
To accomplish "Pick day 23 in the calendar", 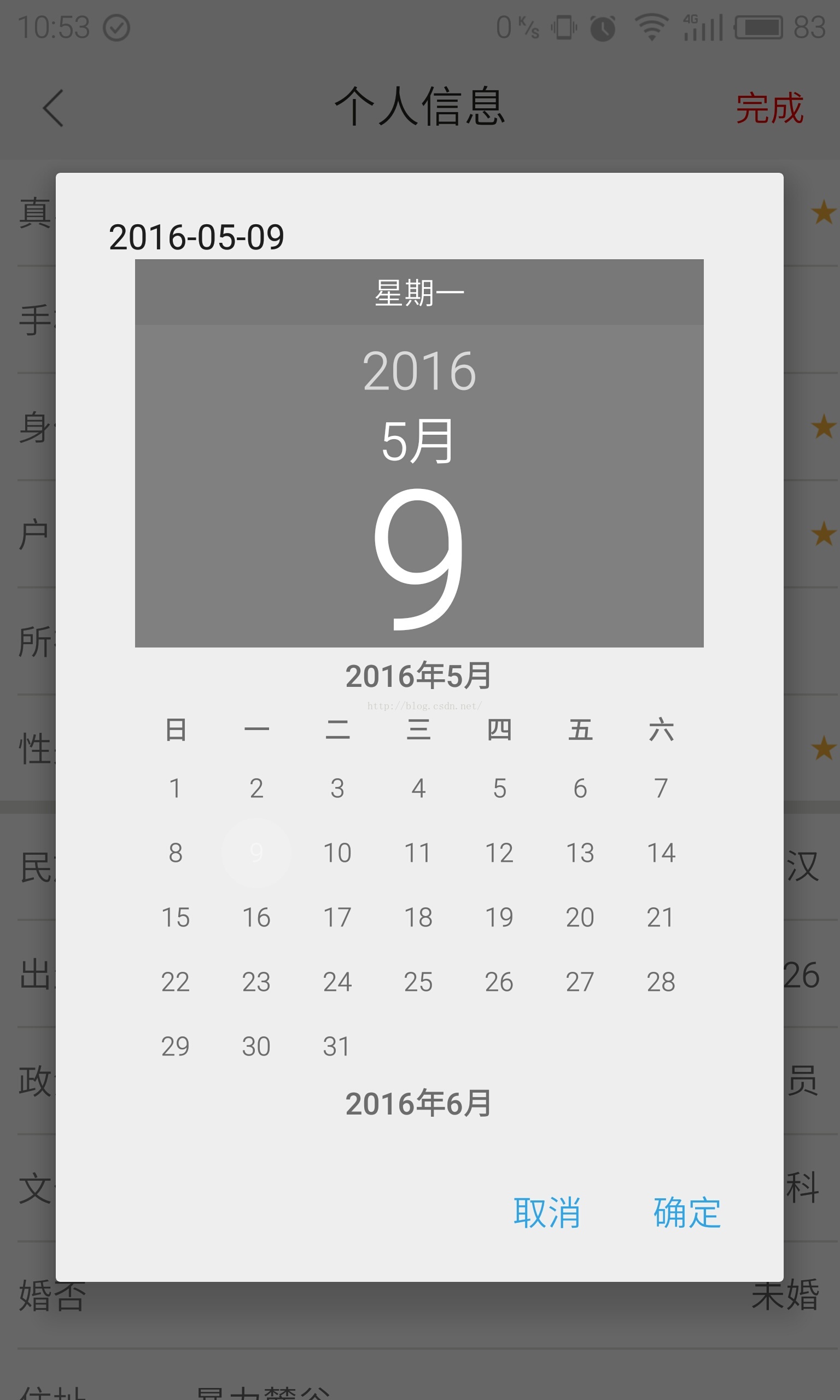I will click(256, 982).
